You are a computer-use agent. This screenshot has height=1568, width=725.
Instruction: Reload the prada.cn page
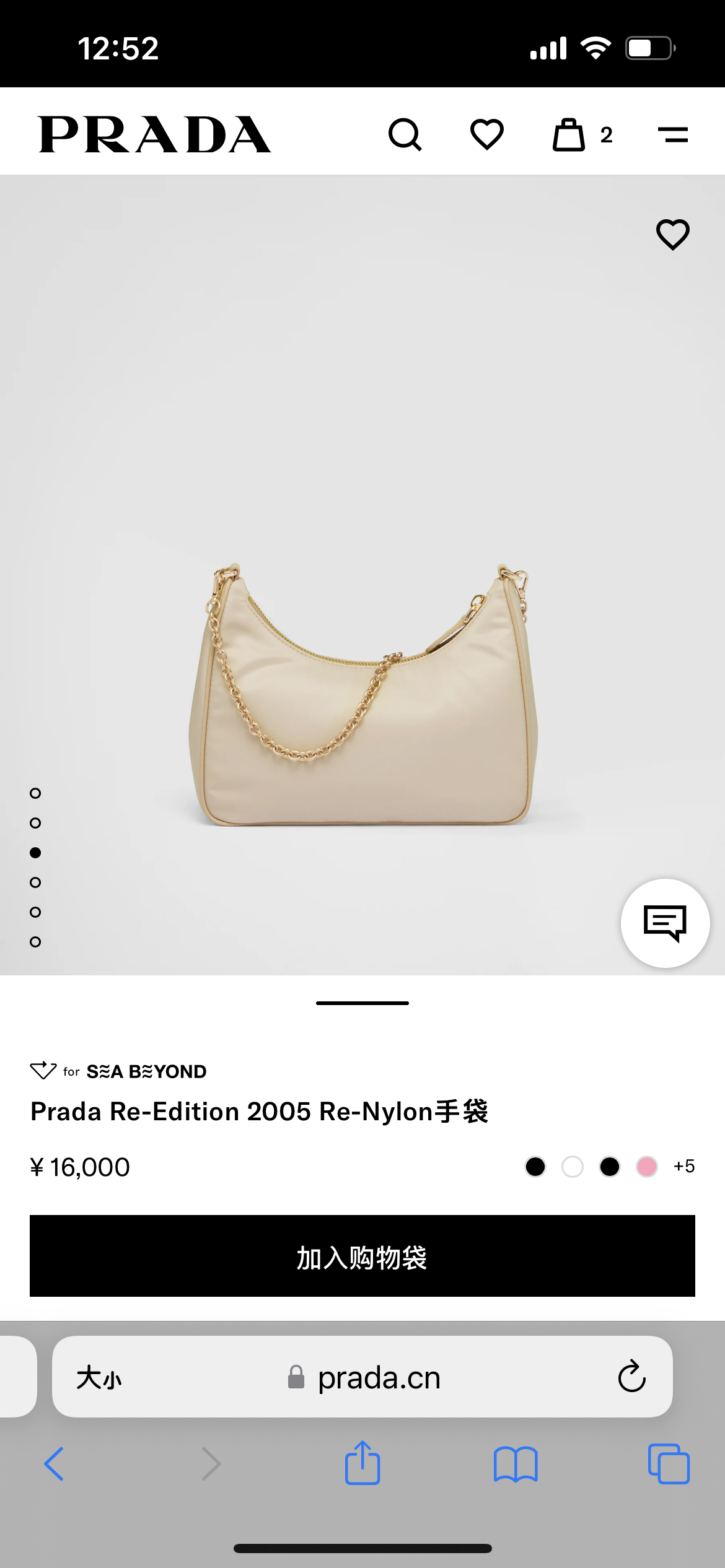click(x=631, y=1377)
